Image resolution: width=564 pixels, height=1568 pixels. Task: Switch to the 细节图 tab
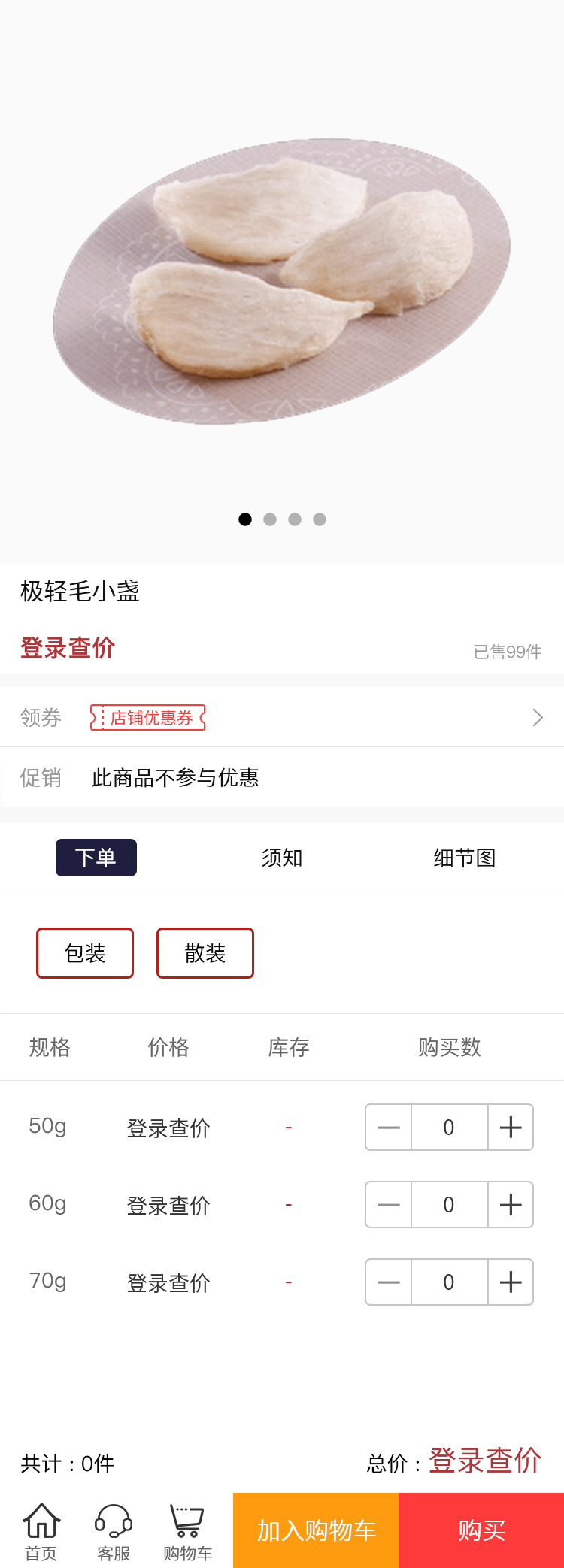464,858
